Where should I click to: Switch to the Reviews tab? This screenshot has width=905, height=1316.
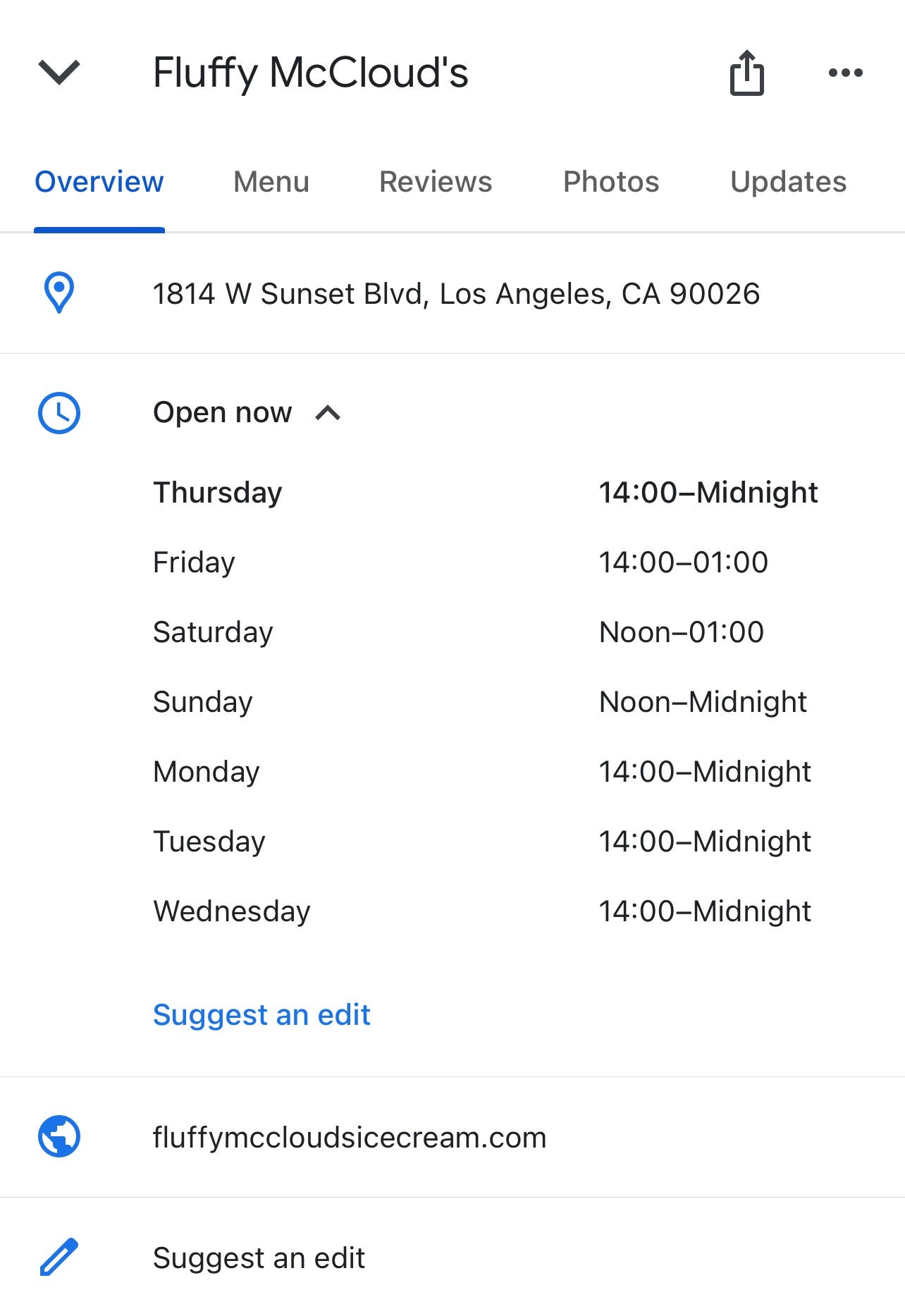[436, 182]
